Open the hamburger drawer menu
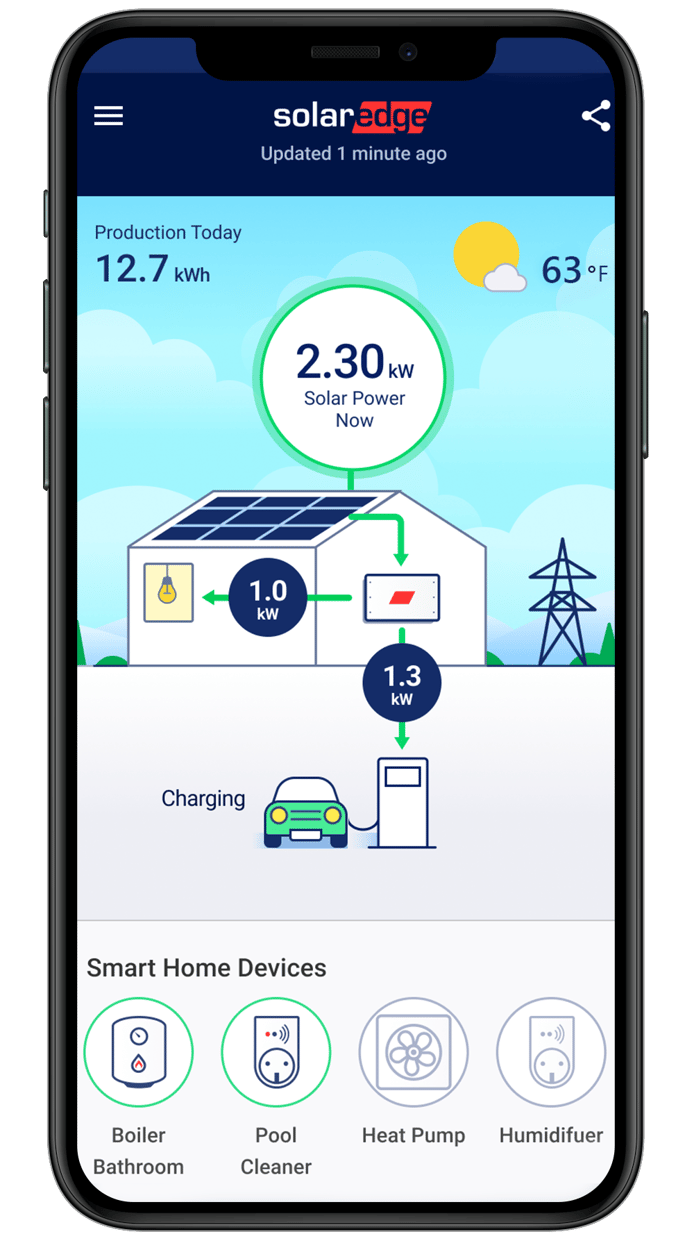The width and height of the screenshot is (694, 1250). coord(109,116)
